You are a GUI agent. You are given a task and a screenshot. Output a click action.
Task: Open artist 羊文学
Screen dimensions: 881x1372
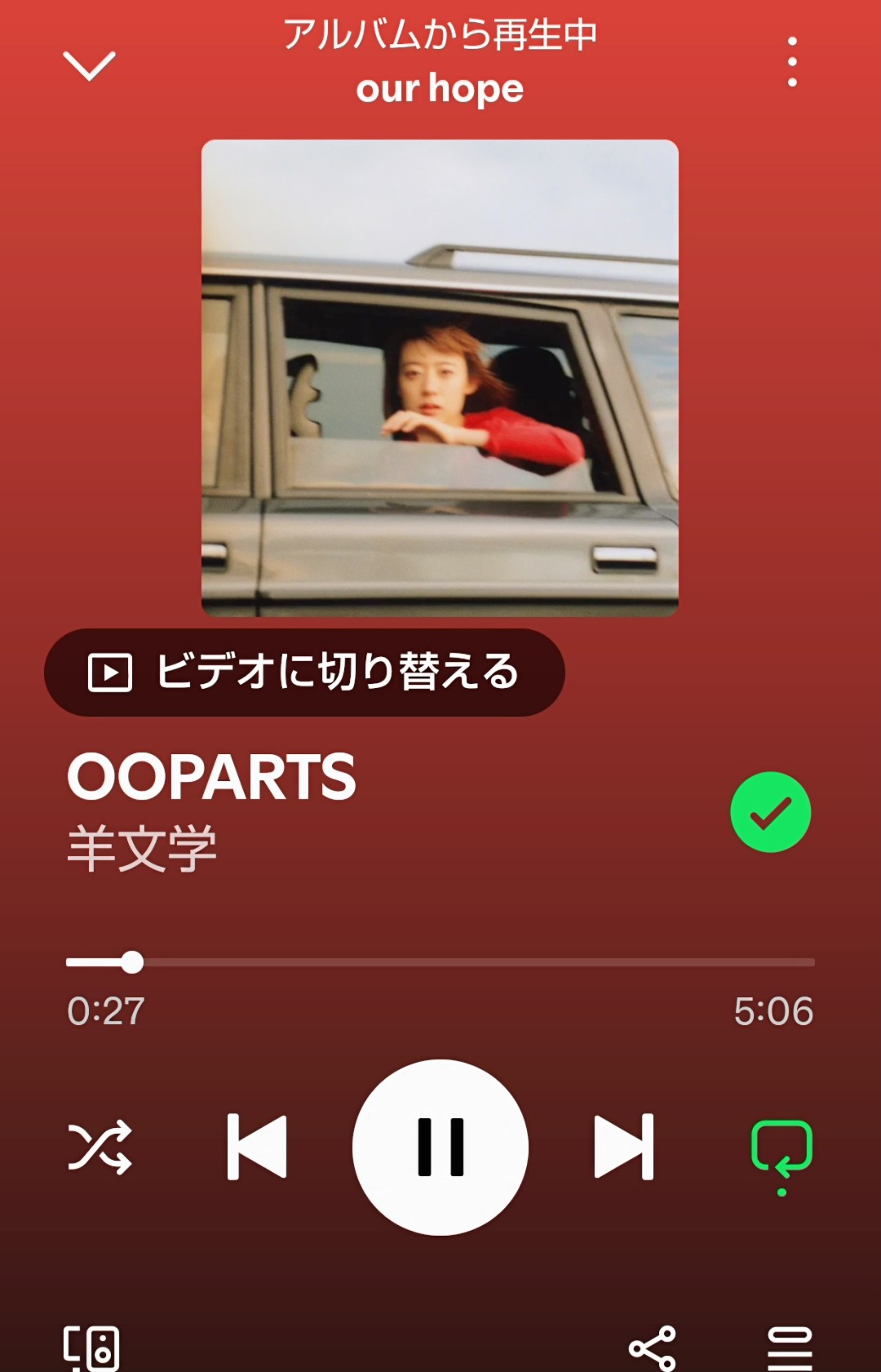coord(142,849)
